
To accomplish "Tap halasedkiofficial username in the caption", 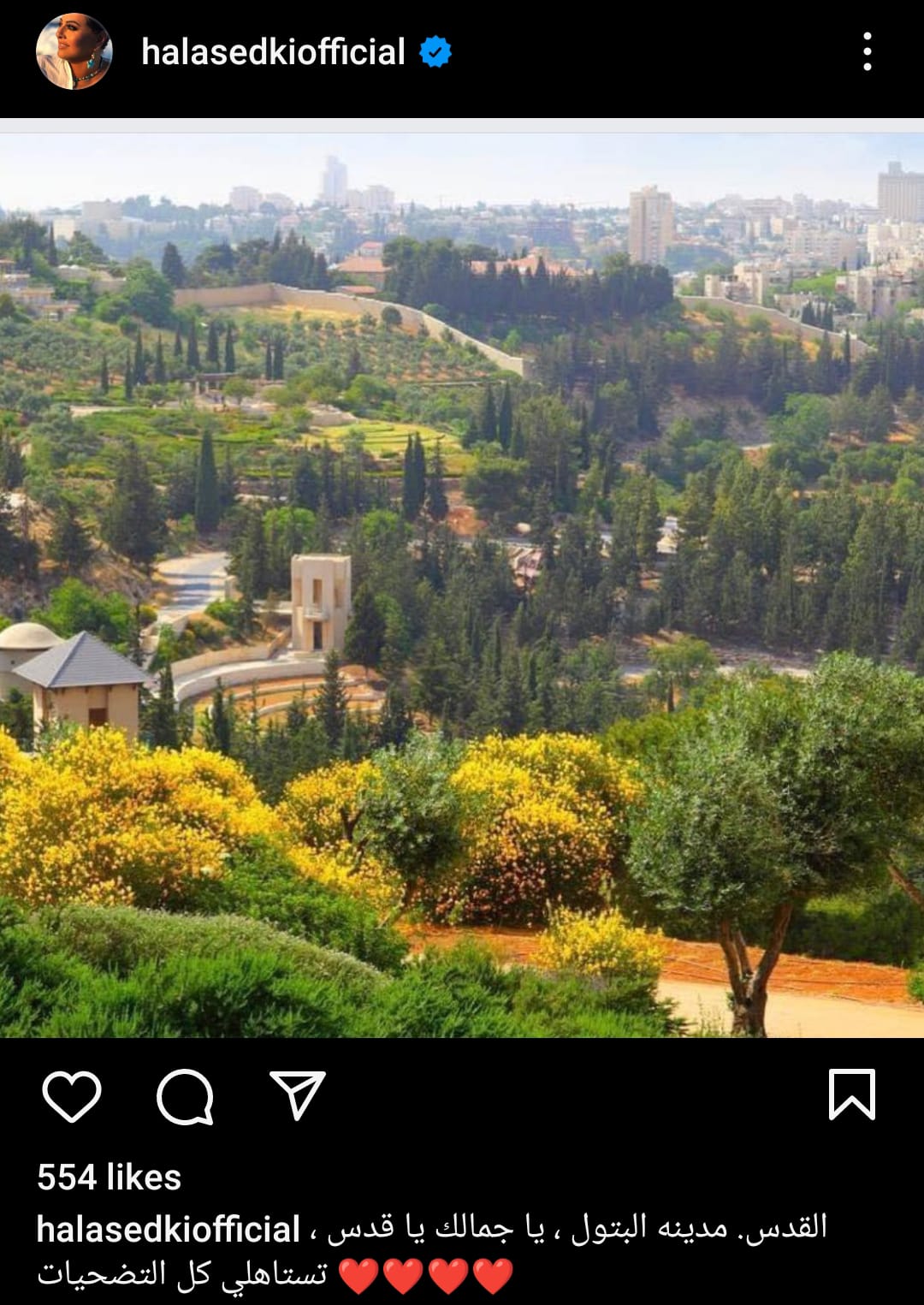I will tap(168, 1230).
